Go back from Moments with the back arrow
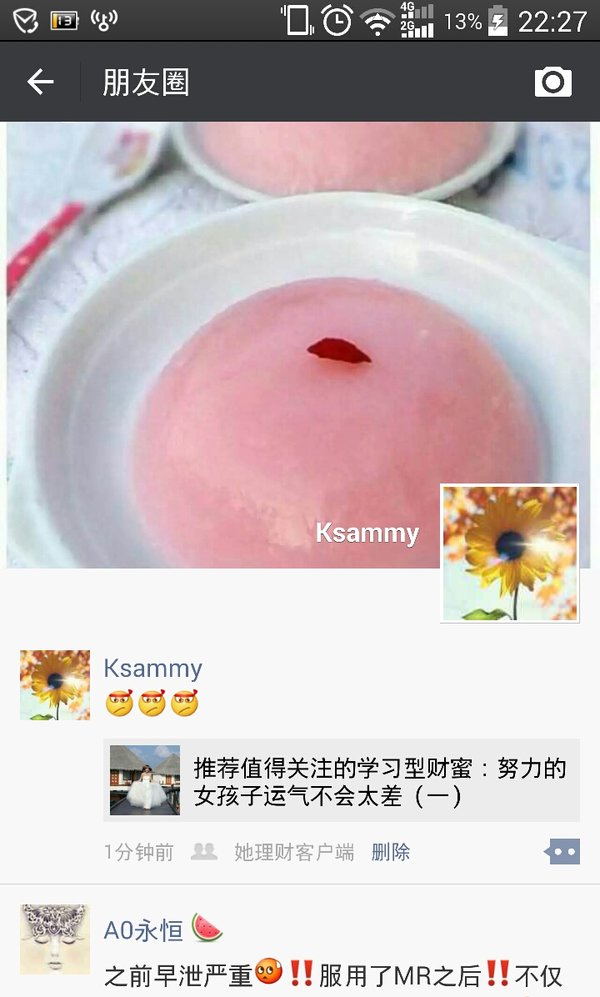The height and width of the screenshot is (997, 600). pos(40,82)
